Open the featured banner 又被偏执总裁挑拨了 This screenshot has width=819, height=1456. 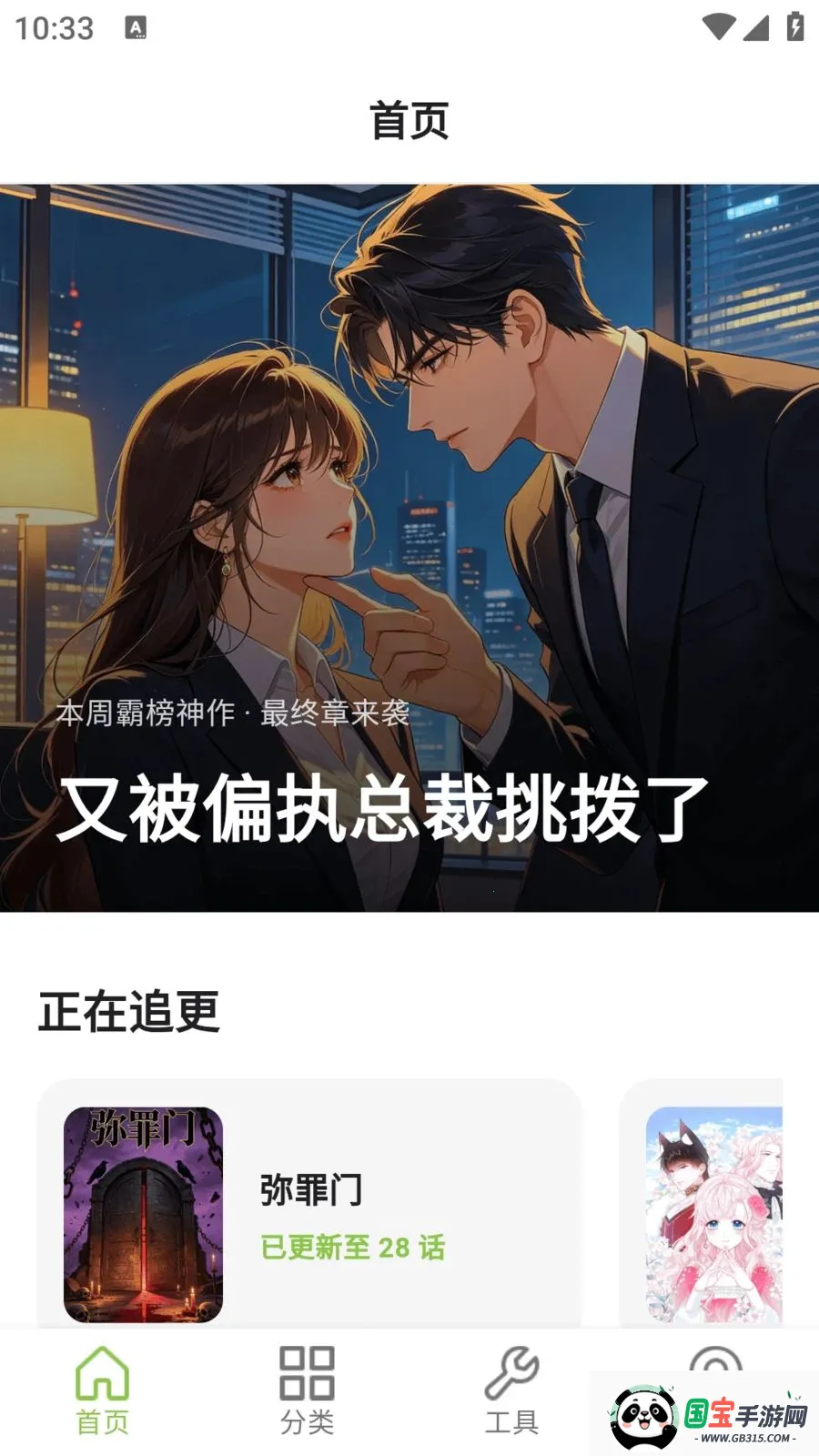tap(409, 546)
